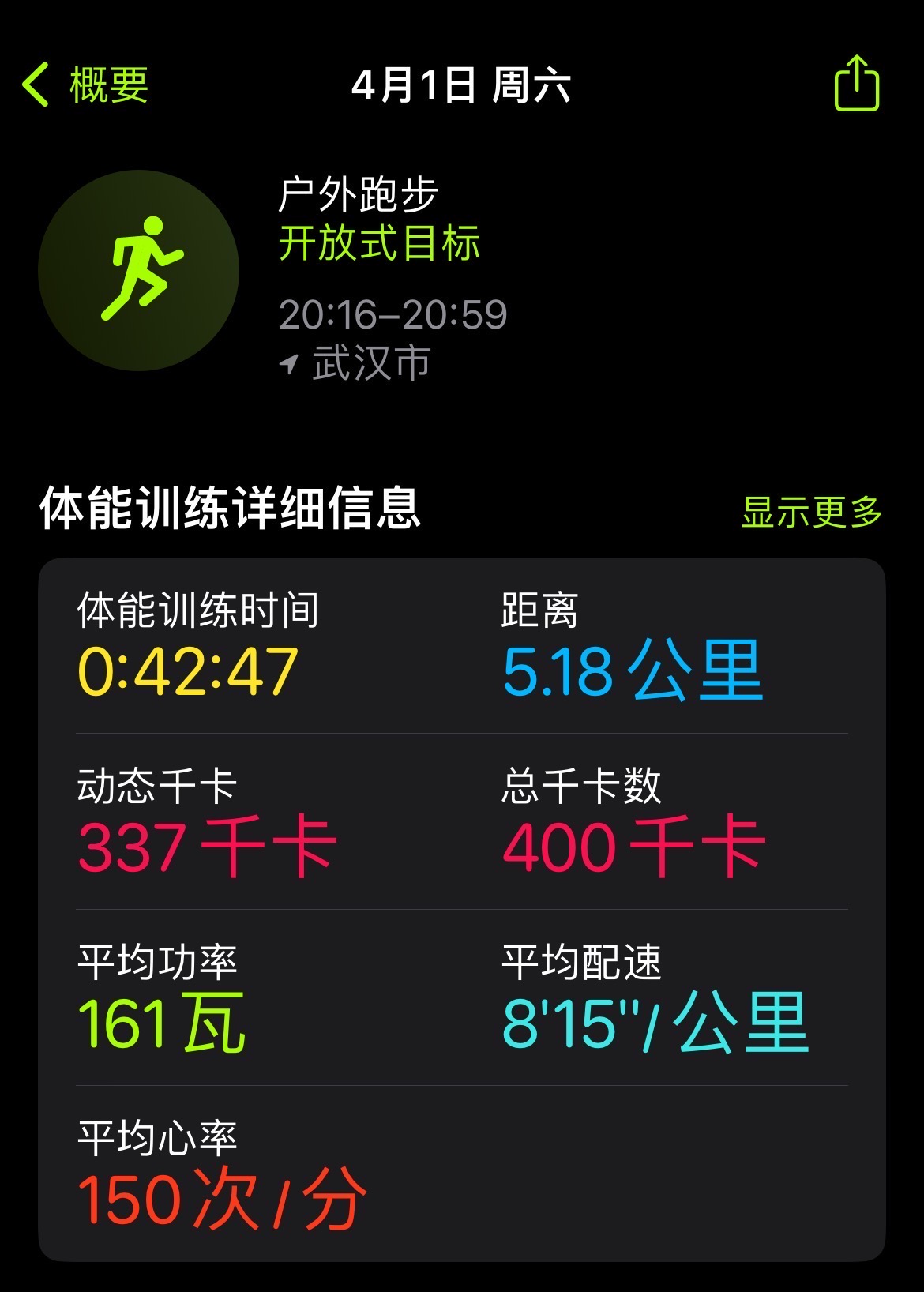Tap 显示更多 to show more details
The height and width of the screenshot is (1292, 924).
(x=812, y=512)
